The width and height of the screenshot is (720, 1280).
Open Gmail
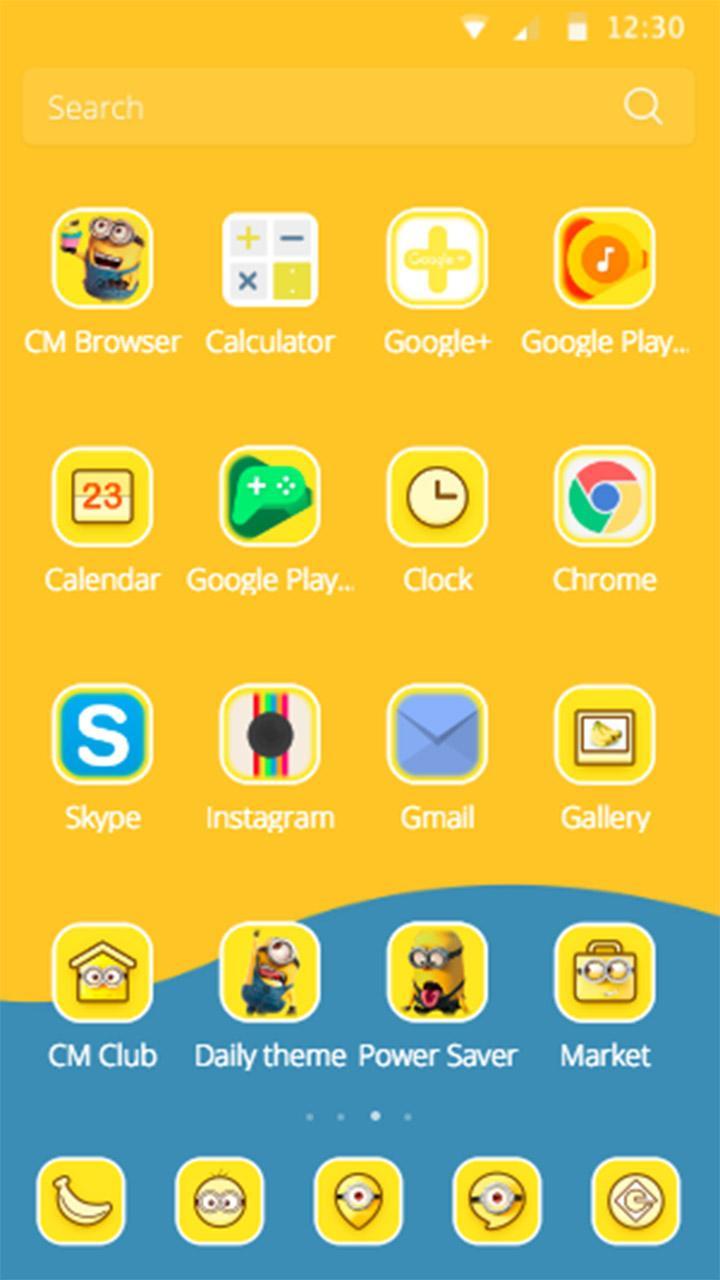point(437,735)
